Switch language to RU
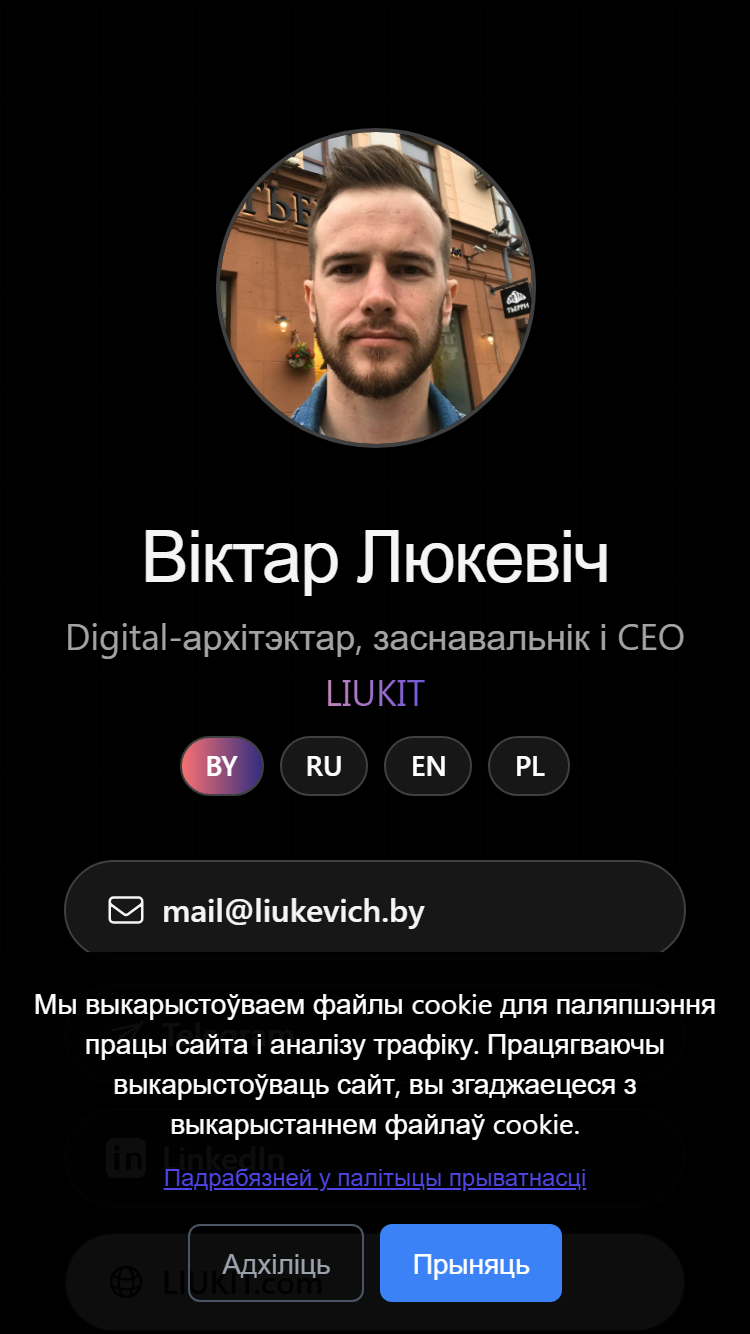The image size is (750, 1334). [x=324, y=767]
